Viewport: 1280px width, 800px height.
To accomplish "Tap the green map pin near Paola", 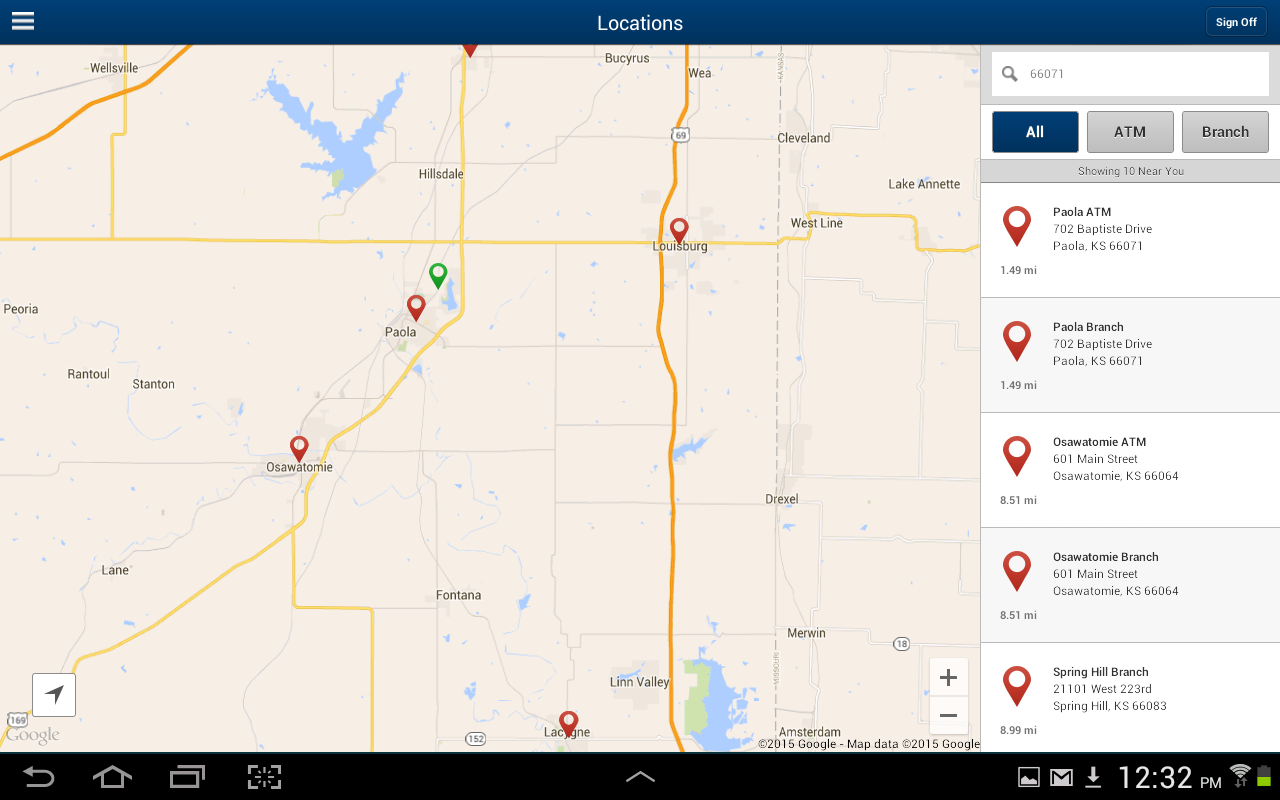I will [x=438, y=275].
